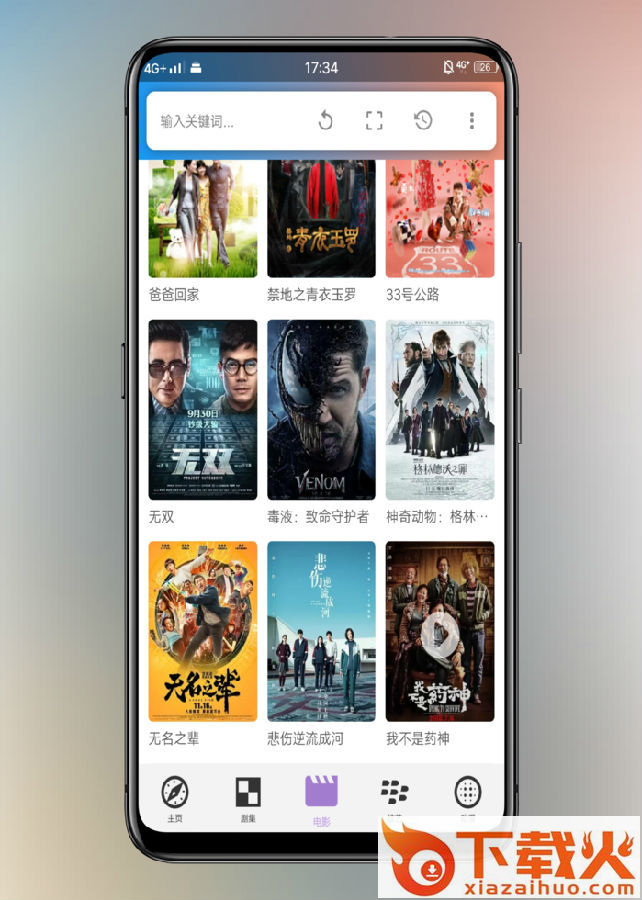Viewport: 642px width, 900px height.
Task: Open the 神奇动物 movie tile
Action: click(440, 410)
